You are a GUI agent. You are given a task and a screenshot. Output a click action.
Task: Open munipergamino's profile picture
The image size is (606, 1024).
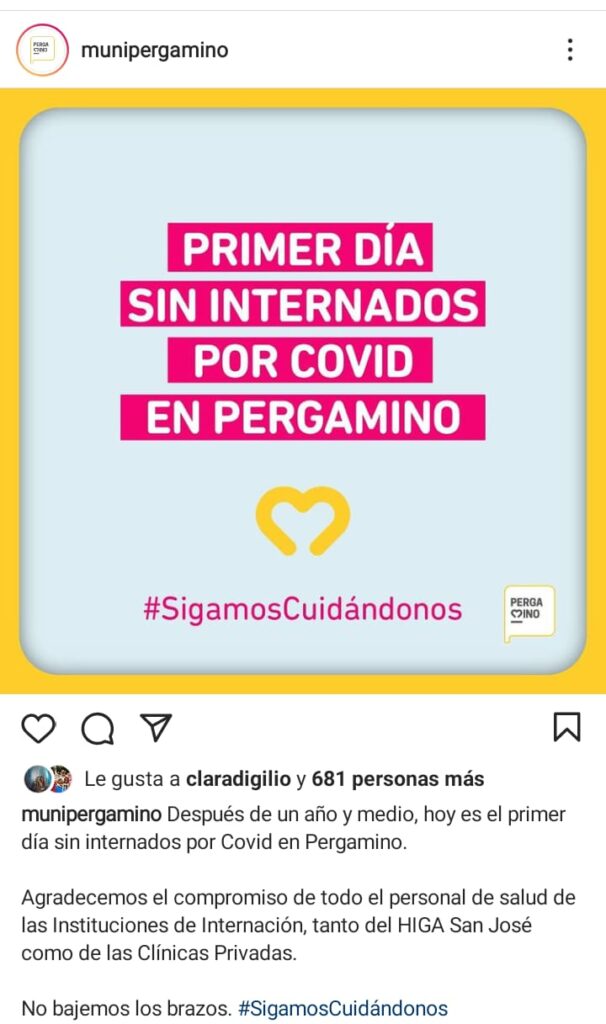[x=42, y=50]
